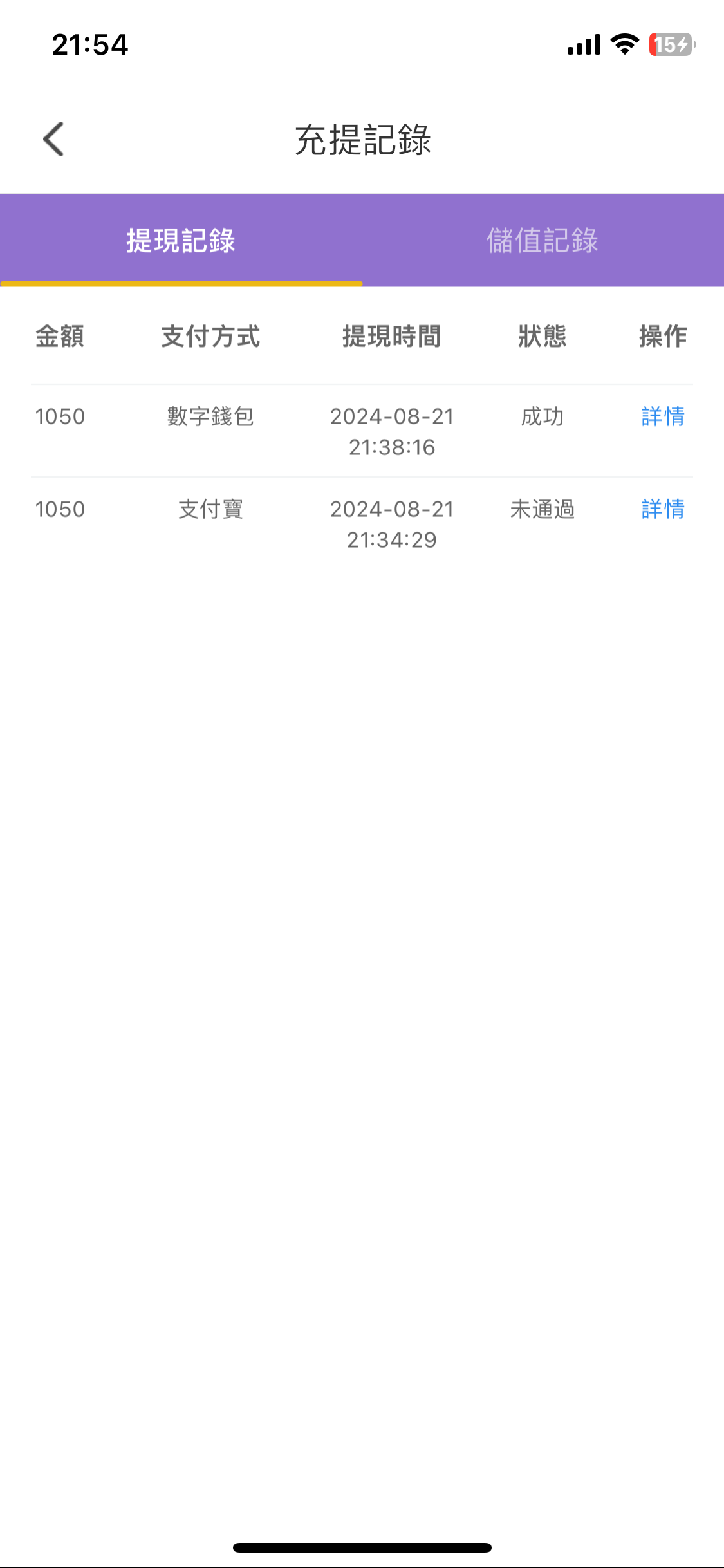Tap the clock showing 21:54
The image size is (724, 1568).
90,44
